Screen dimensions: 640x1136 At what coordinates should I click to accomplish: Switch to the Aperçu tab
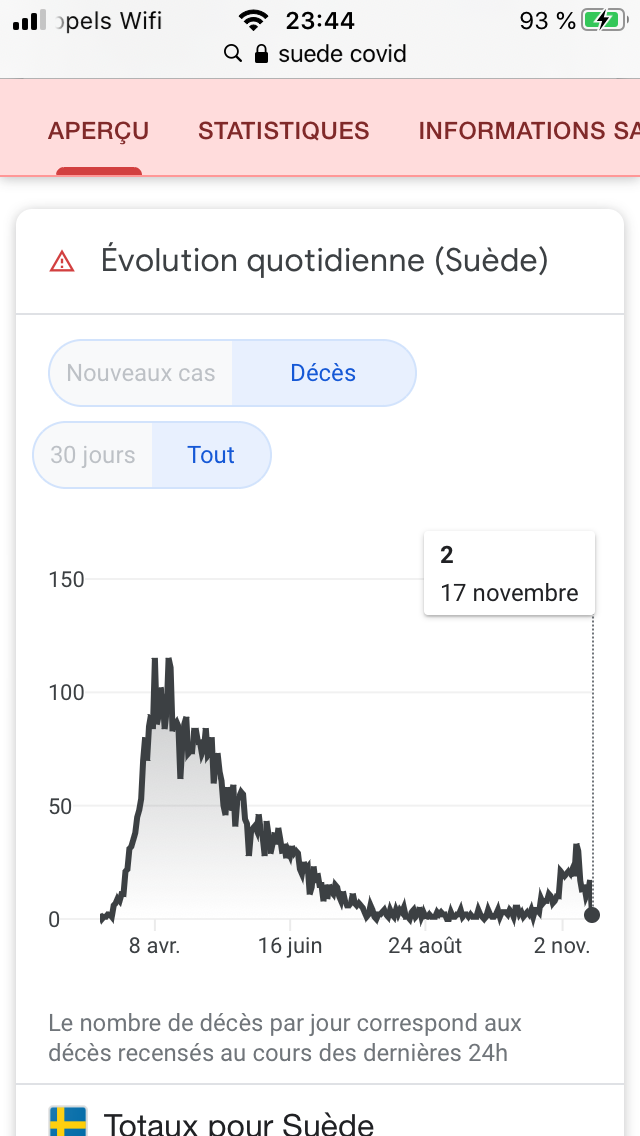(x=98, y=131)
